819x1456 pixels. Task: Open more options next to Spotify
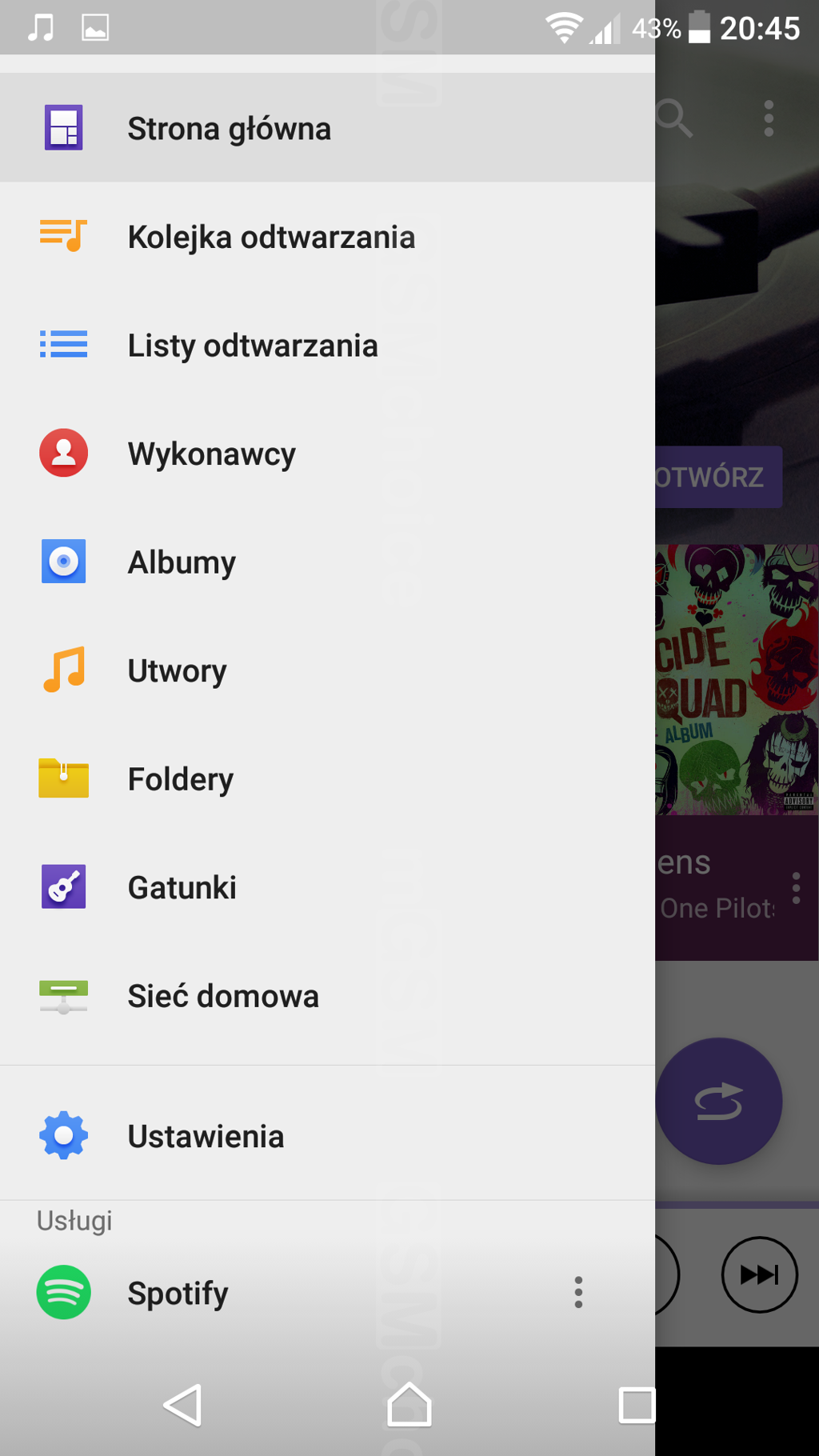(x=578, y=1293)
